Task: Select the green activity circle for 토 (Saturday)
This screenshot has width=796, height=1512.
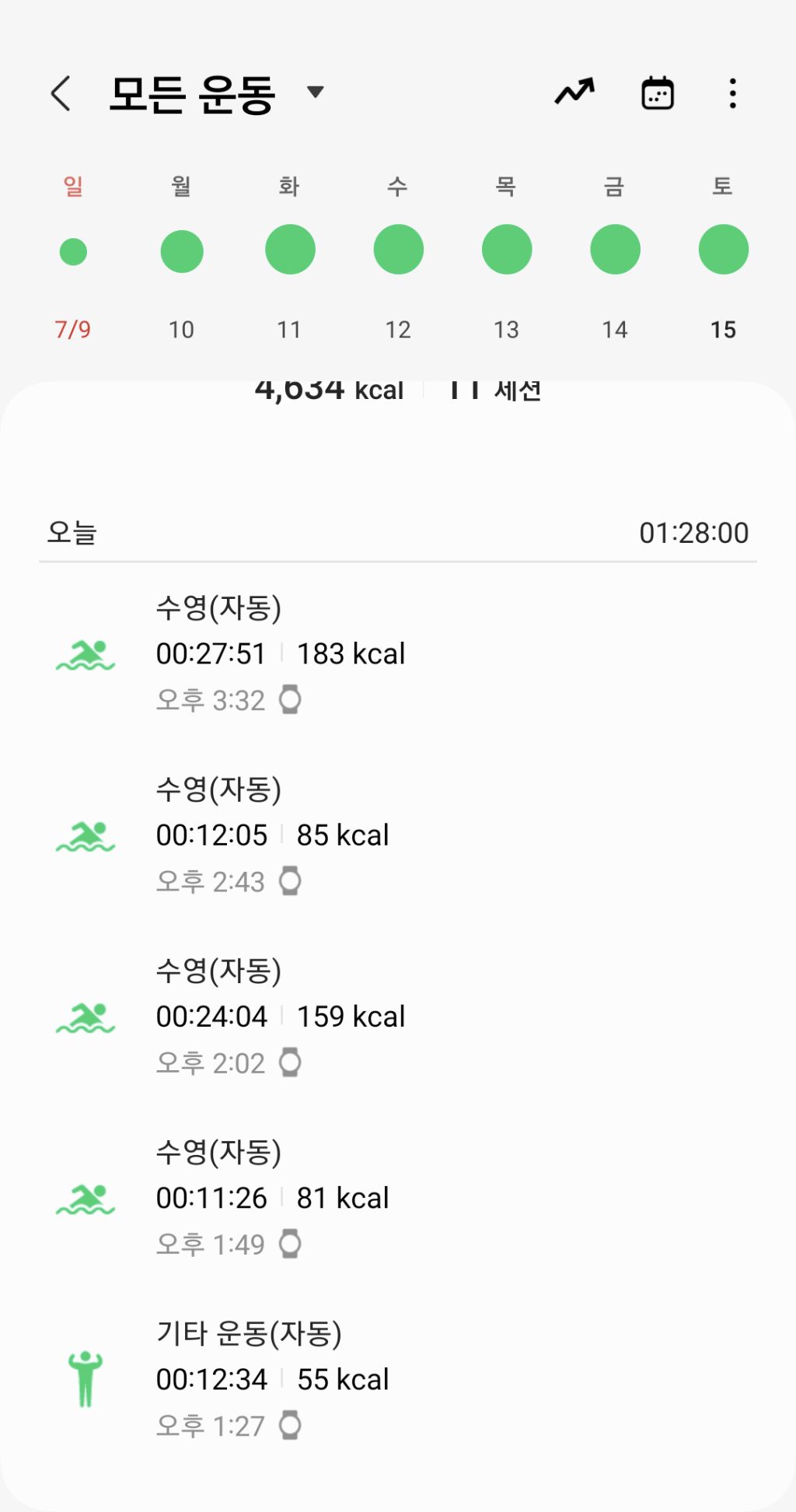Action: pyautogui.click(x=722, y=249)
